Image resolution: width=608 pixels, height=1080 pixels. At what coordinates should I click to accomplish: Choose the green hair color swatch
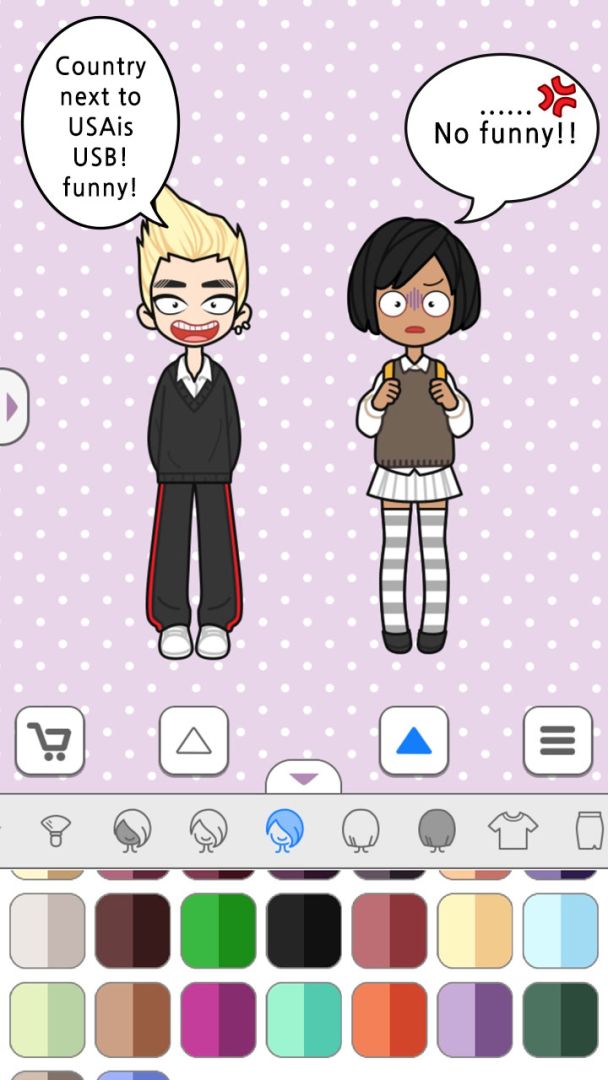218,931
